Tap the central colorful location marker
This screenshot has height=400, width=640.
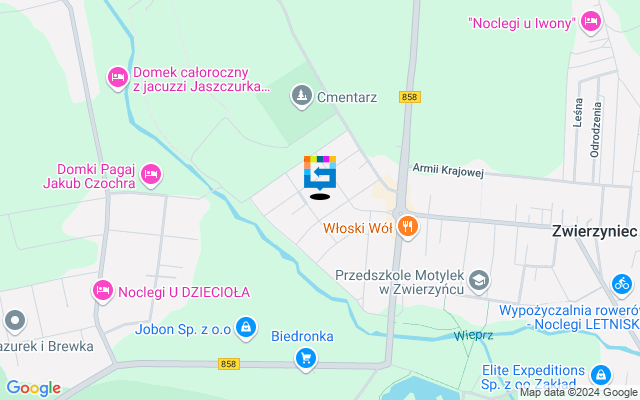tap(319, 173)
